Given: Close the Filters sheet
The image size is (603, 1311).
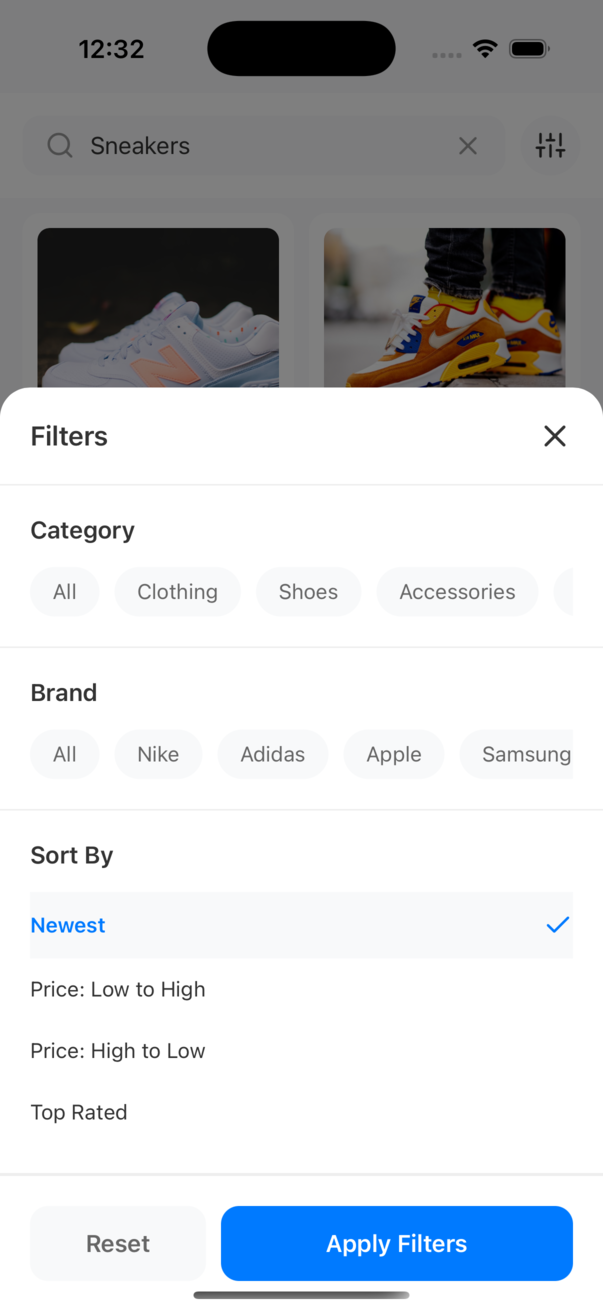Looking at the screenshot, I should [554, 436].
